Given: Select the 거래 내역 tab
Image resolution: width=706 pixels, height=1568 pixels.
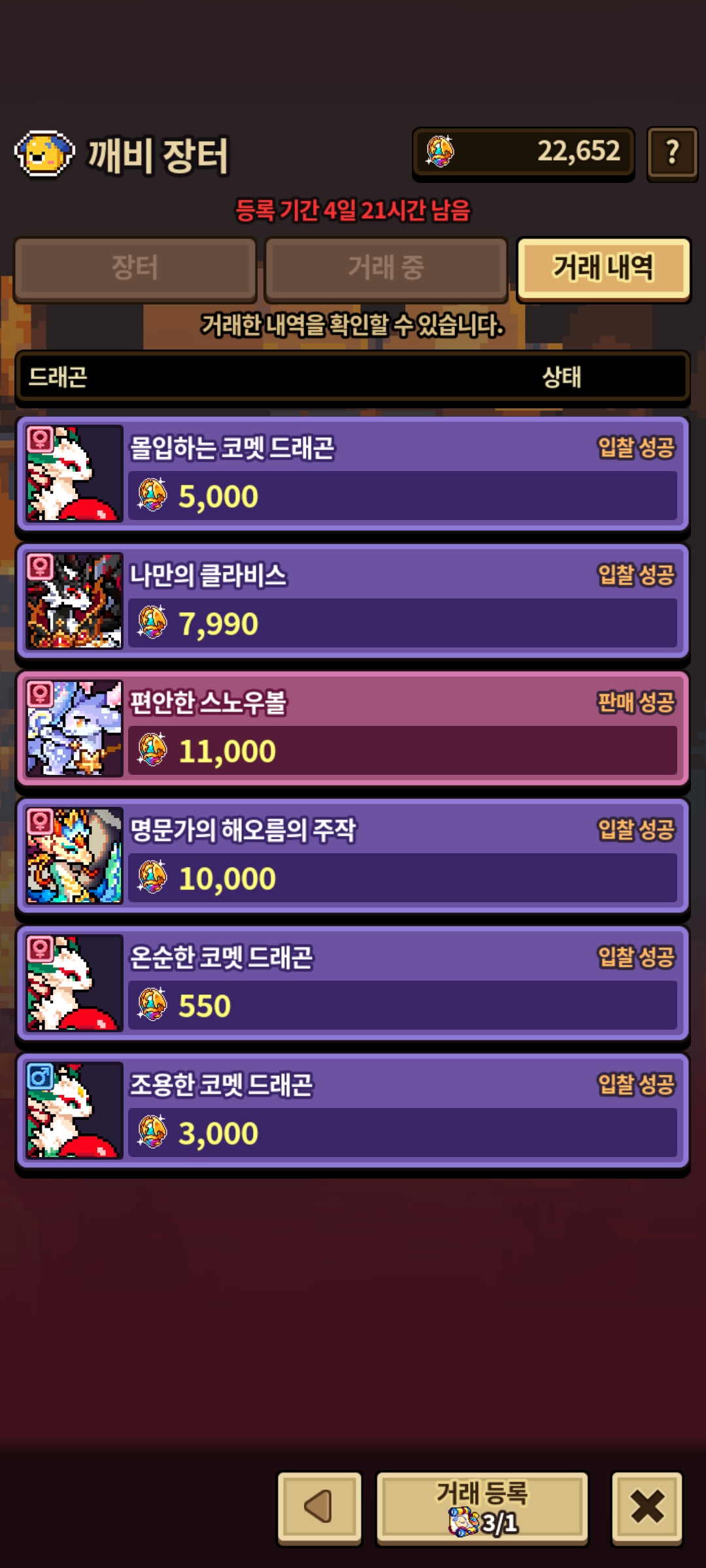Looking at the screenshot, I should (603, 269).
